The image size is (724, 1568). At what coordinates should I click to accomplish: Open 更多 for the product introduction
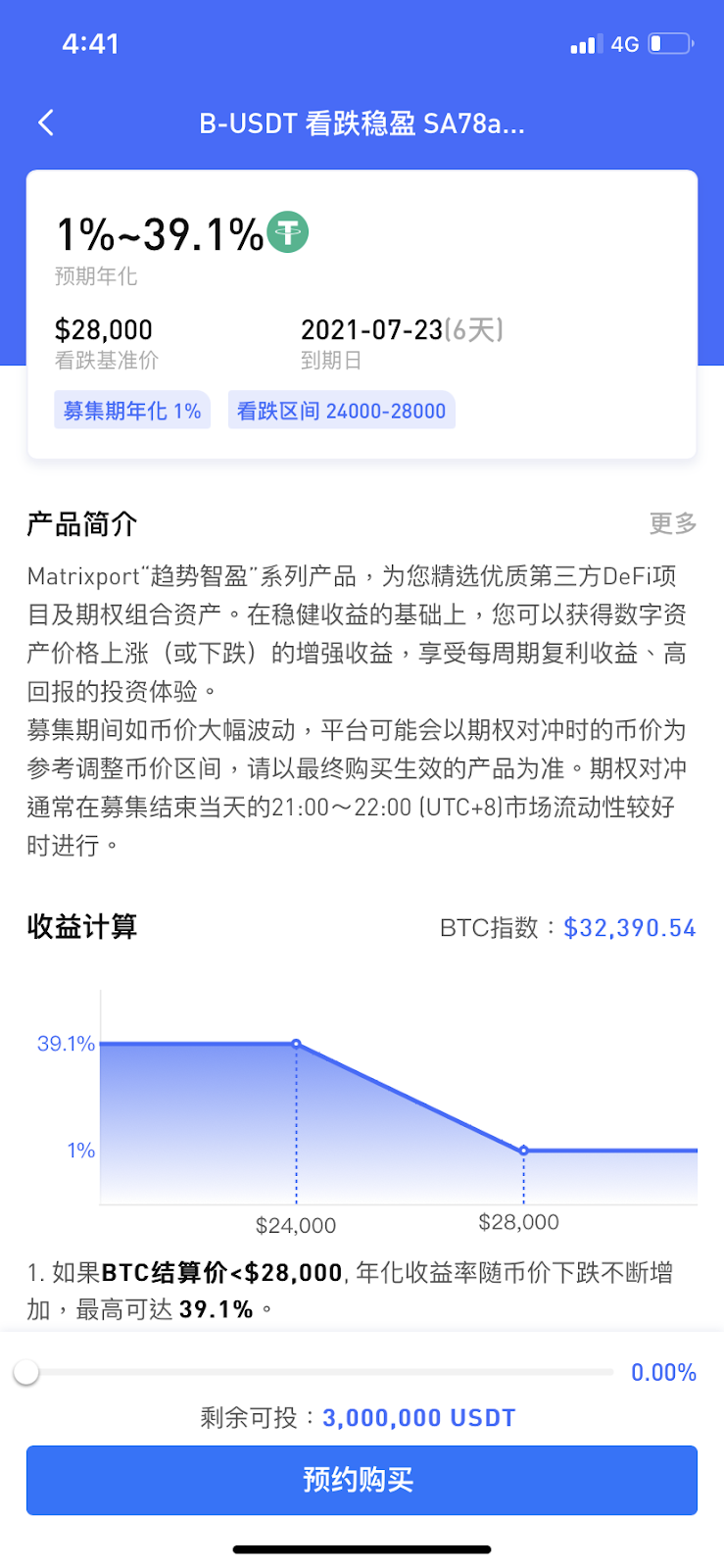tap(673, 523)
